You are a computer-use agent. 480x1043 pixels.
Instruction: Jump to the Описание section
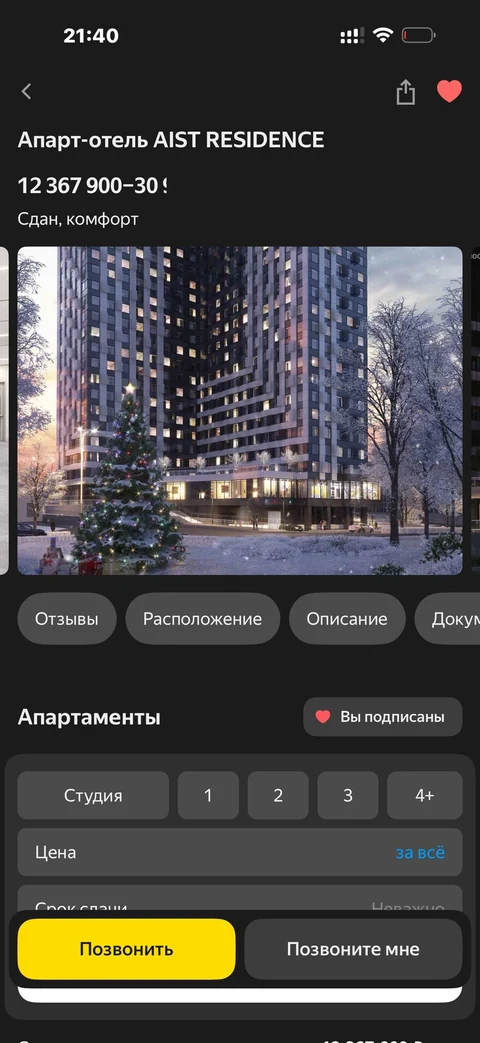click(347, 619)
